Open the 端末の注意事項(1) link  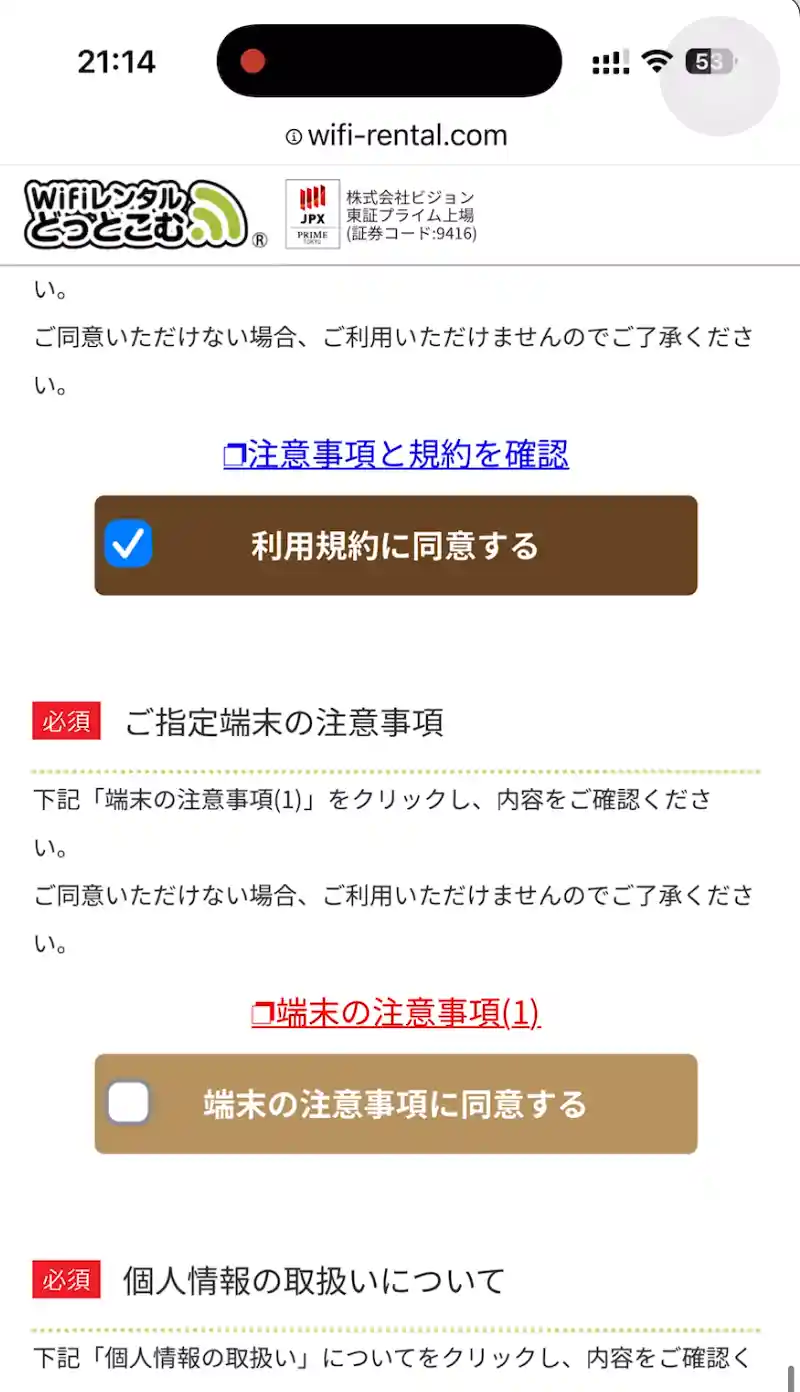tap(396, 1014)
